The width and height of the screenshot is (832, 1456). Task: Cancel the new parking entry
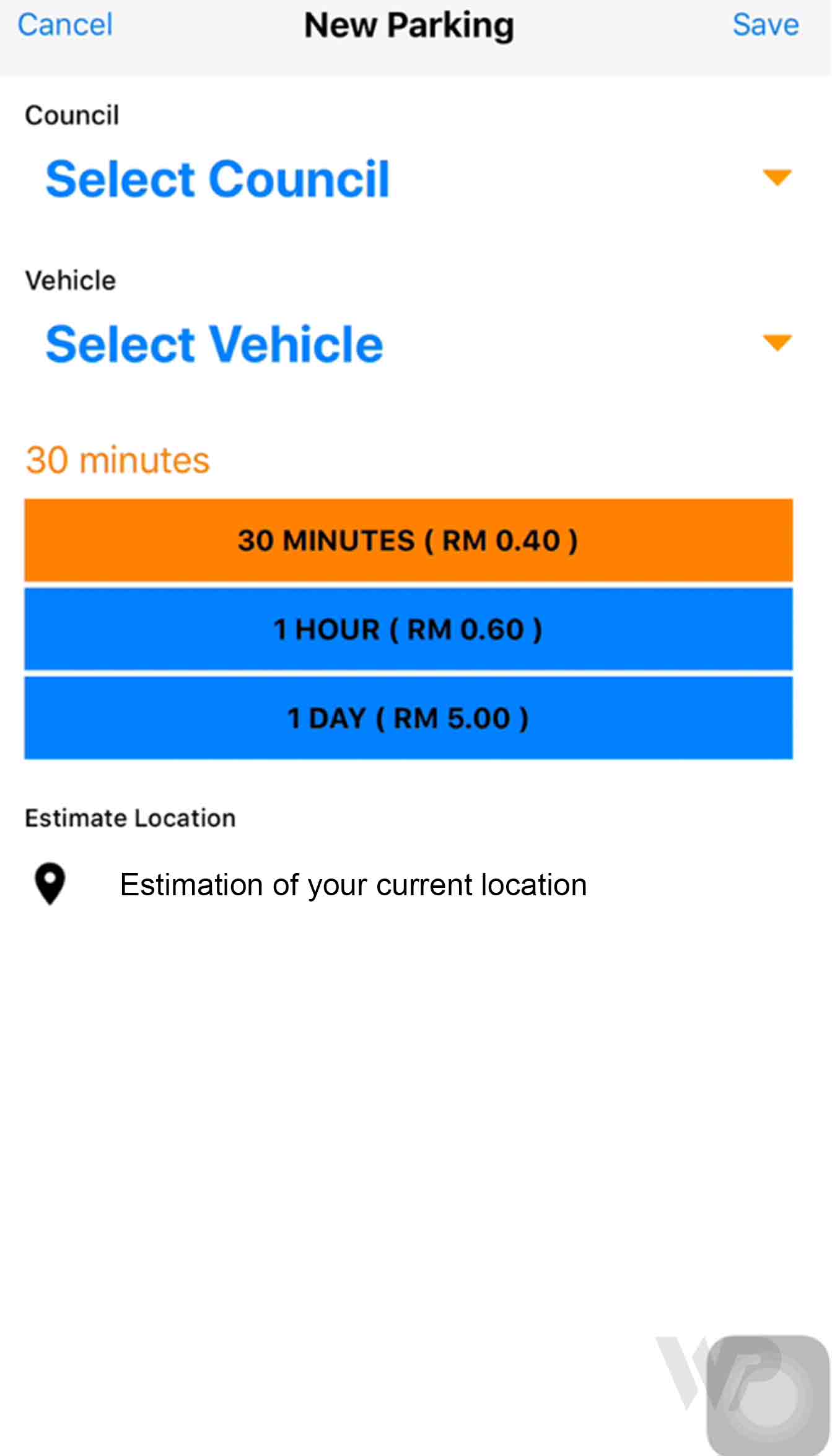pyautogui.click(x=65, y=25)
